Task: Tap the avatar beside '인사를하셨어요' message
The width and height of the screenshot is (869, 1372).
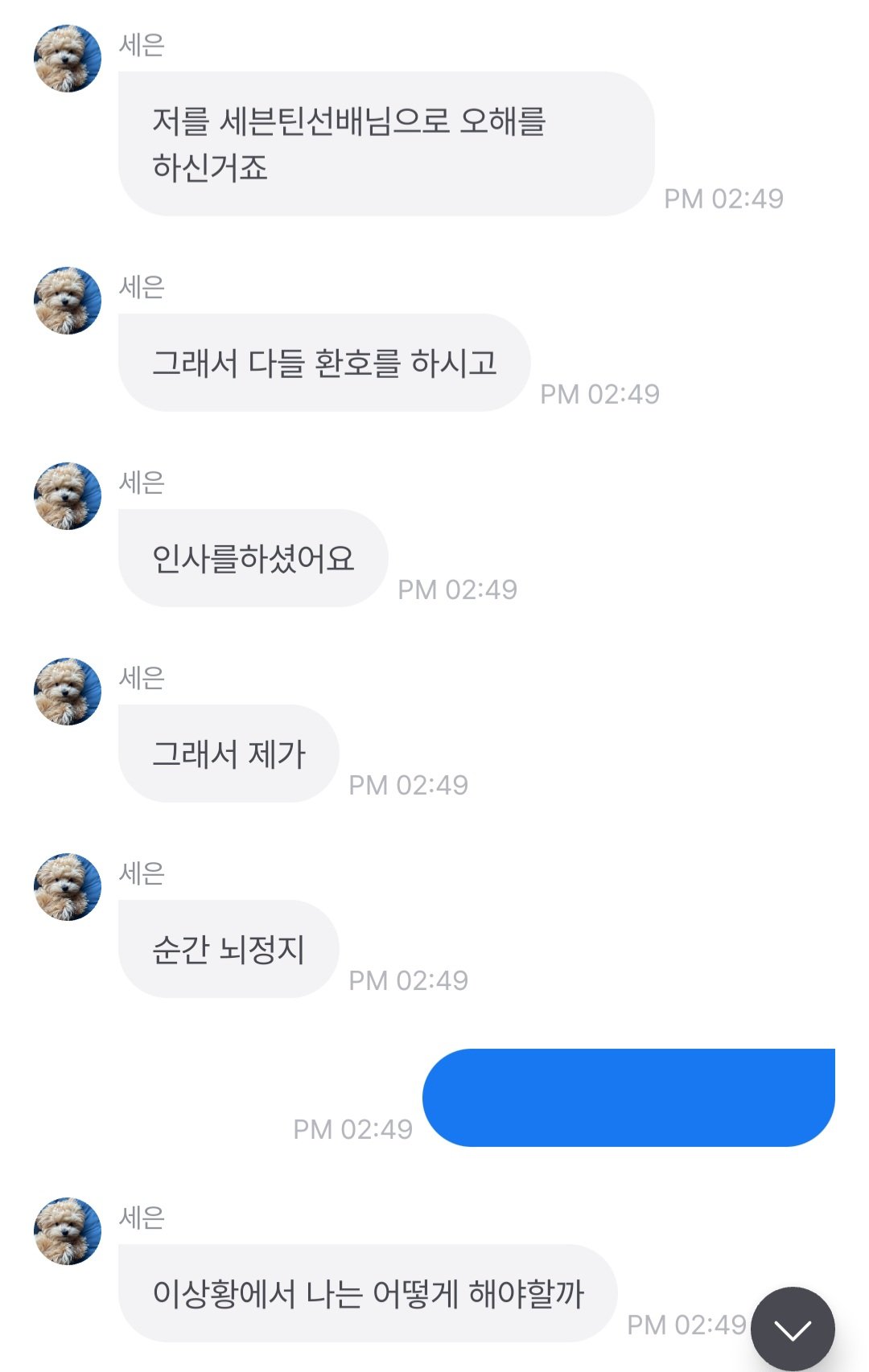Action: 66,497
